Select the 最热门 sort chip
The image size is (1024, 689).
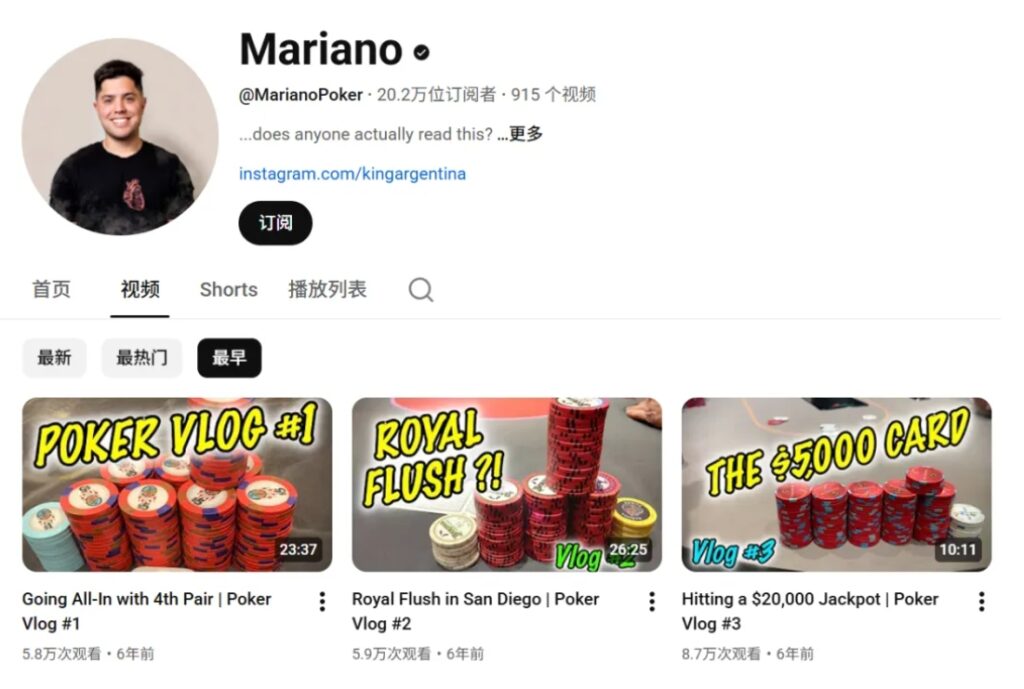141,358
